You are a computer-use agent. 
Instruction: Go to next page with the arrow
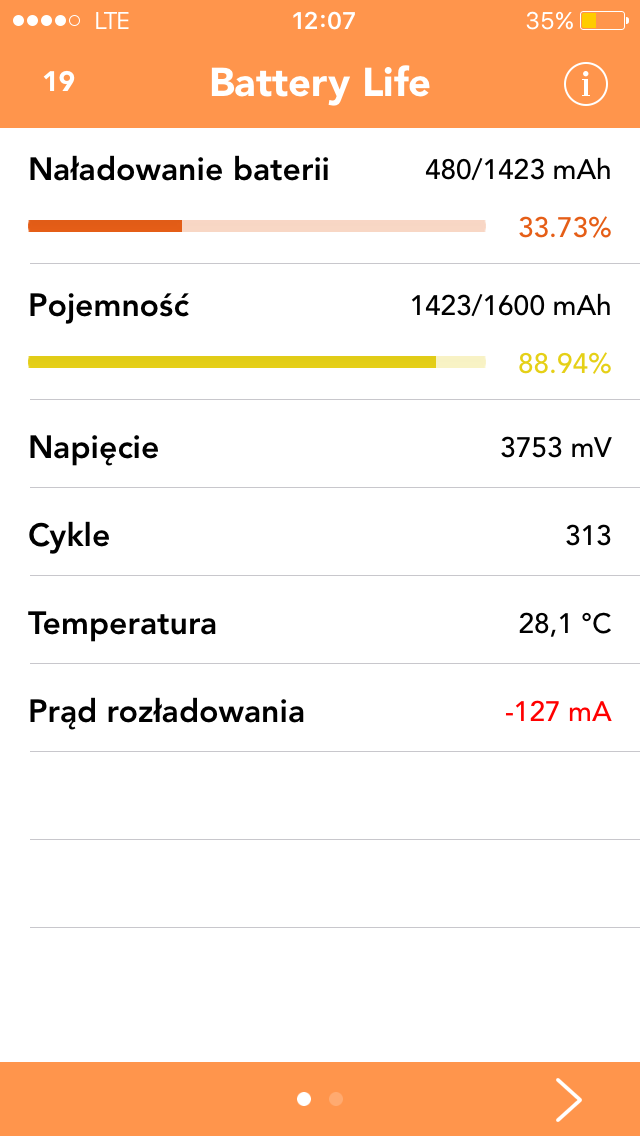tap(568, 1099)
